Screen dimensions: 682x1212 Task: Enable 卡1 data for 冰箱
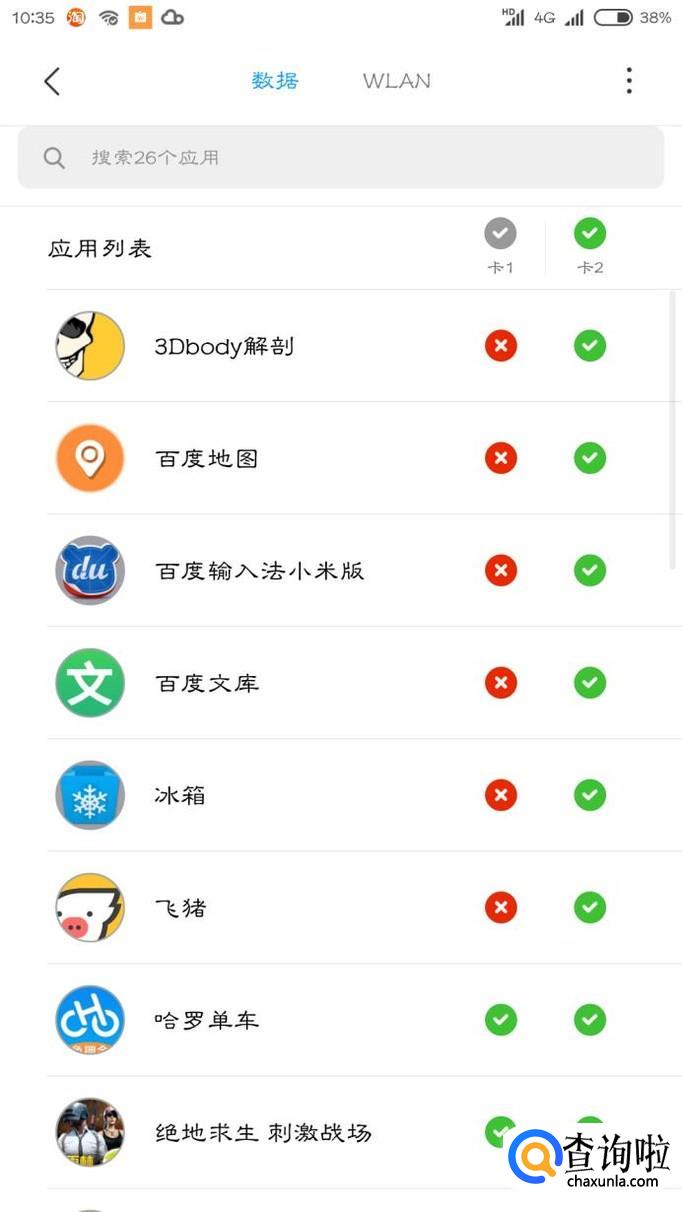coord(501,795)
